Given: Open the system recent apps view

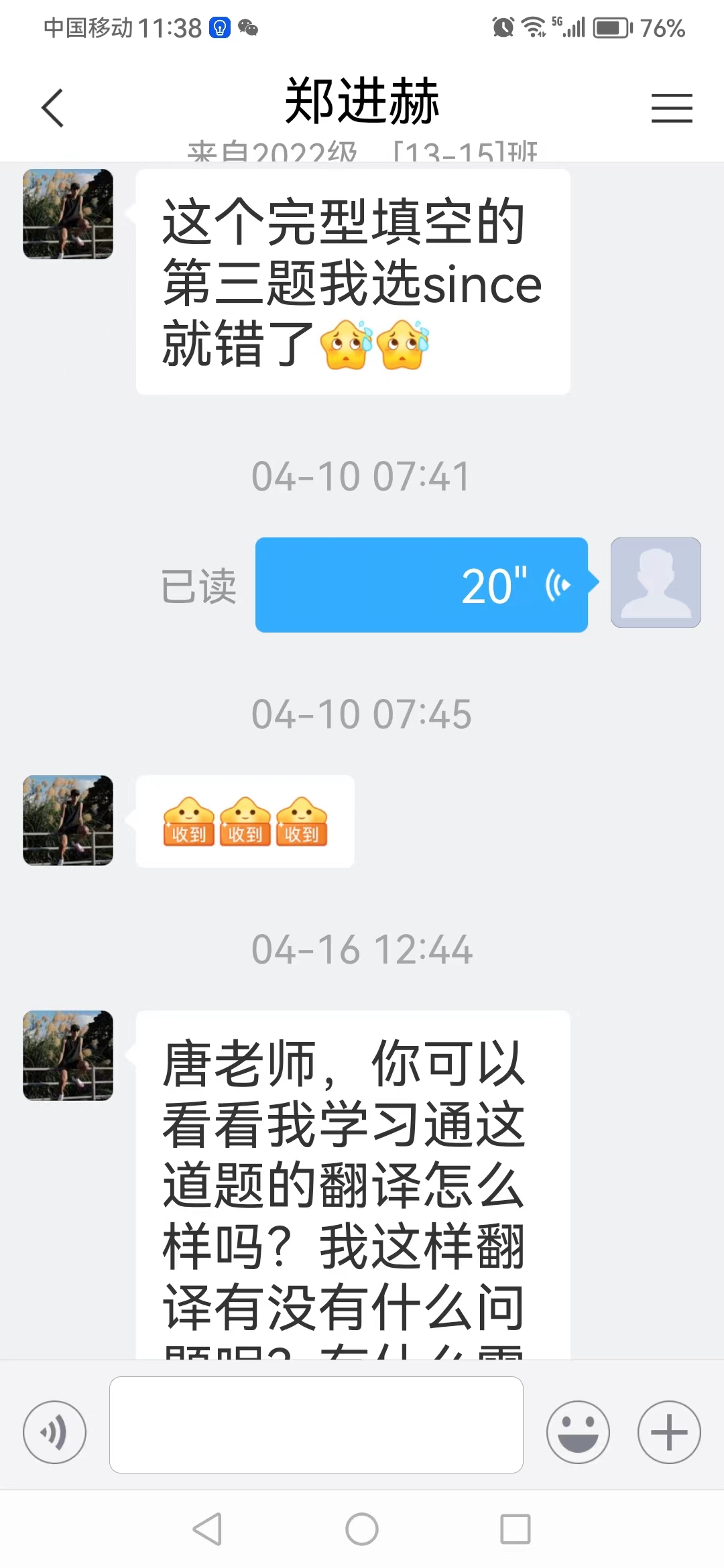Looking at the screenshot, I should click(516, 1529).
